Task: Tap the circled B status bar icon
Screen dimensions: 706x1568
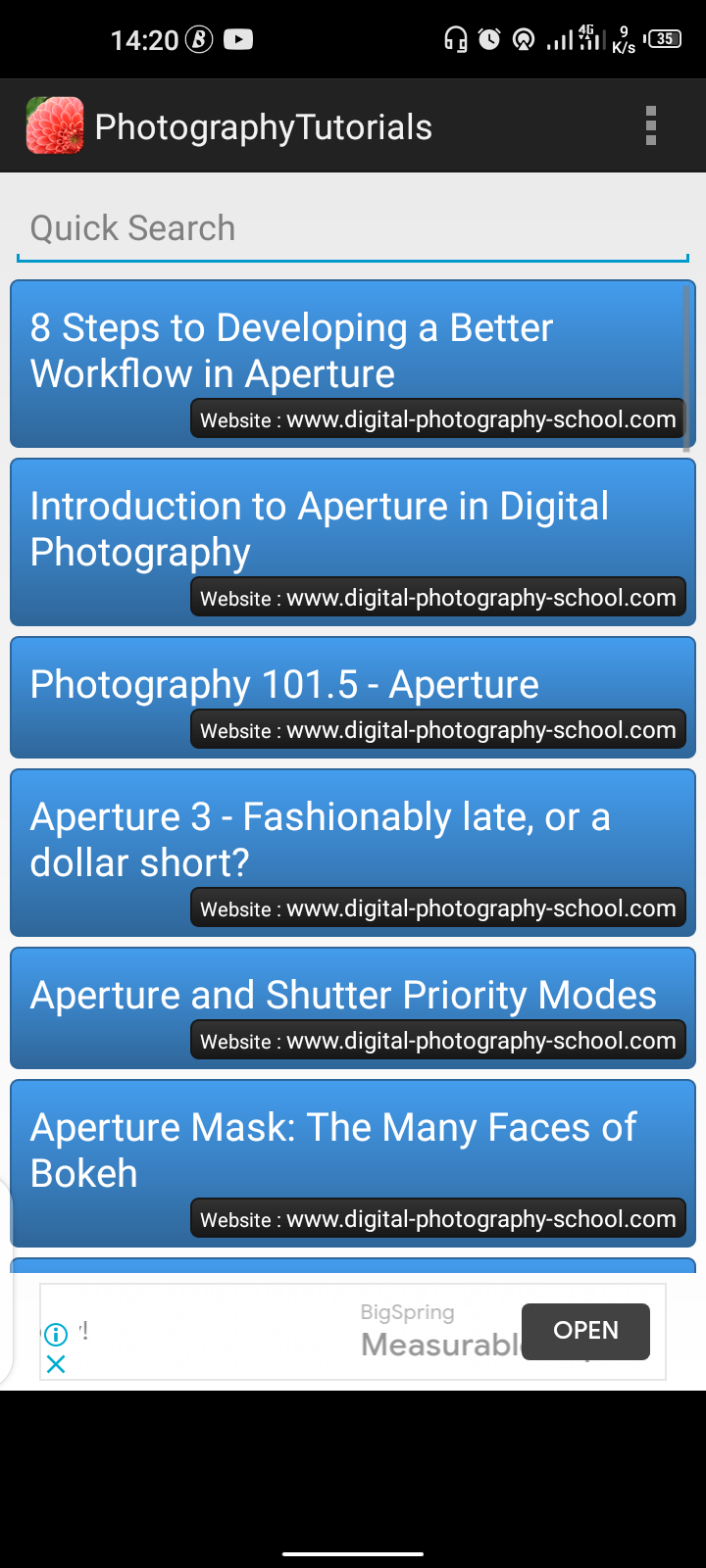Action: point(201,39)
